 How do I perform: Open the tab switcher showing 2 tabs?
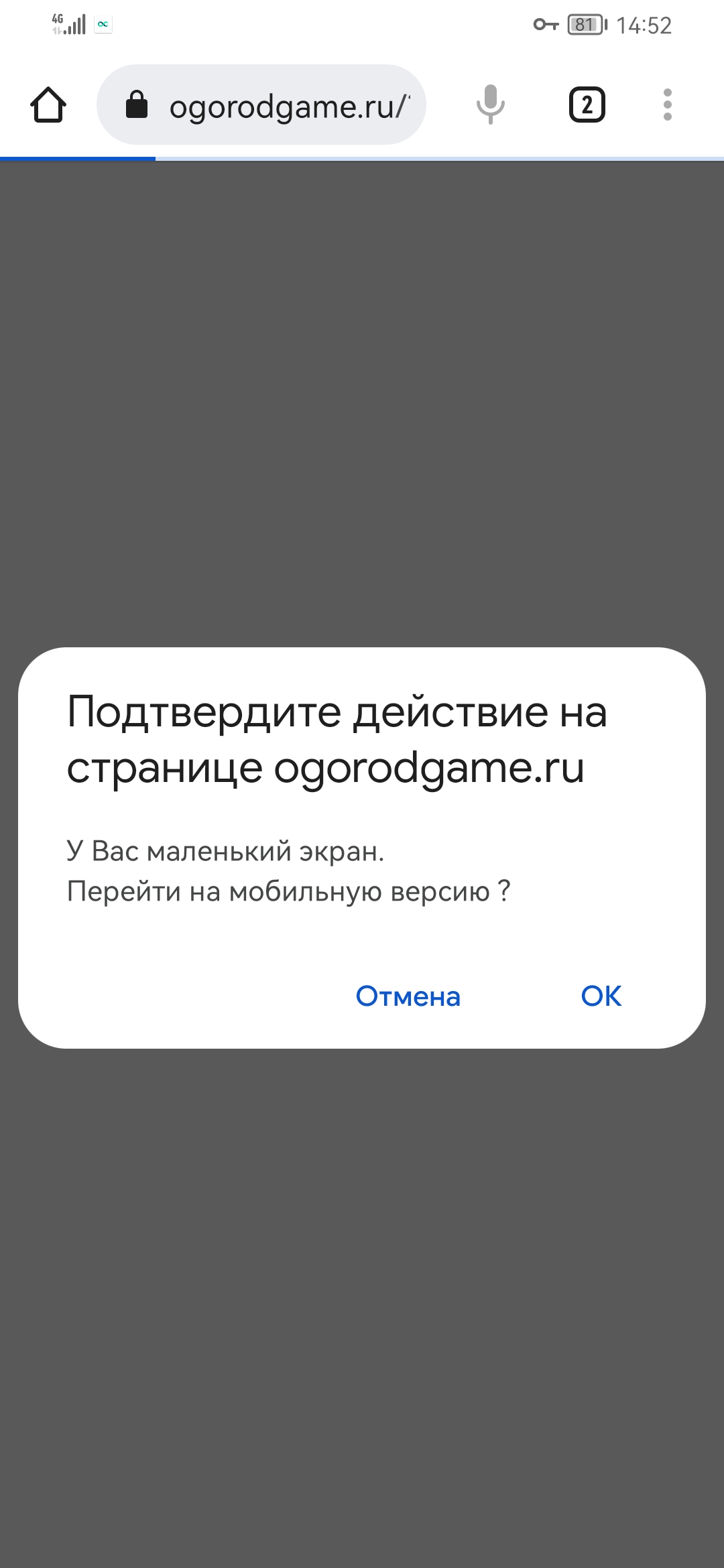pos(587,105)
